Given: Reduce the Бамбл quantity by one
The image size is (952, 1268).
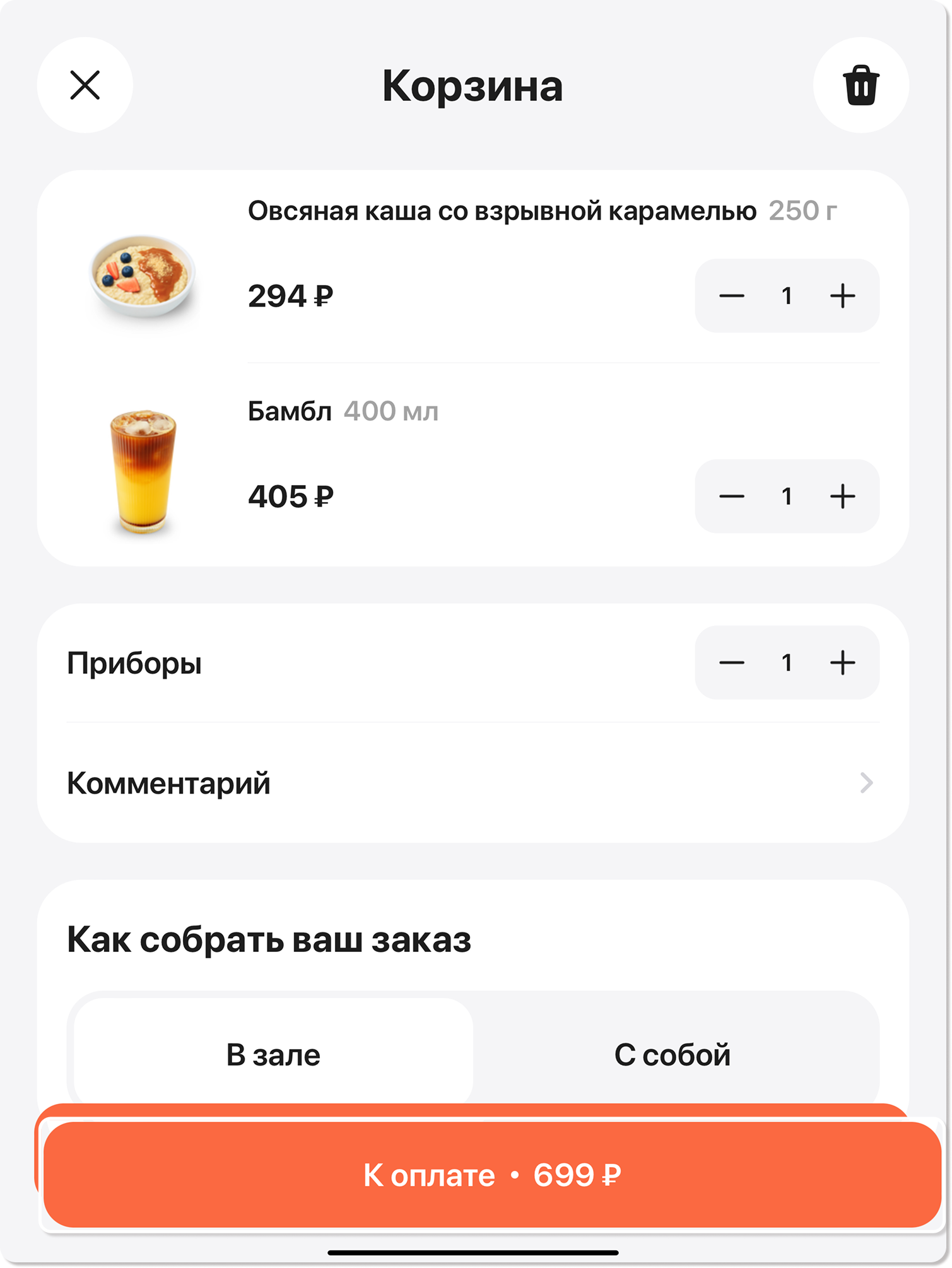Looking at the screenshot, I should (732, 496).
